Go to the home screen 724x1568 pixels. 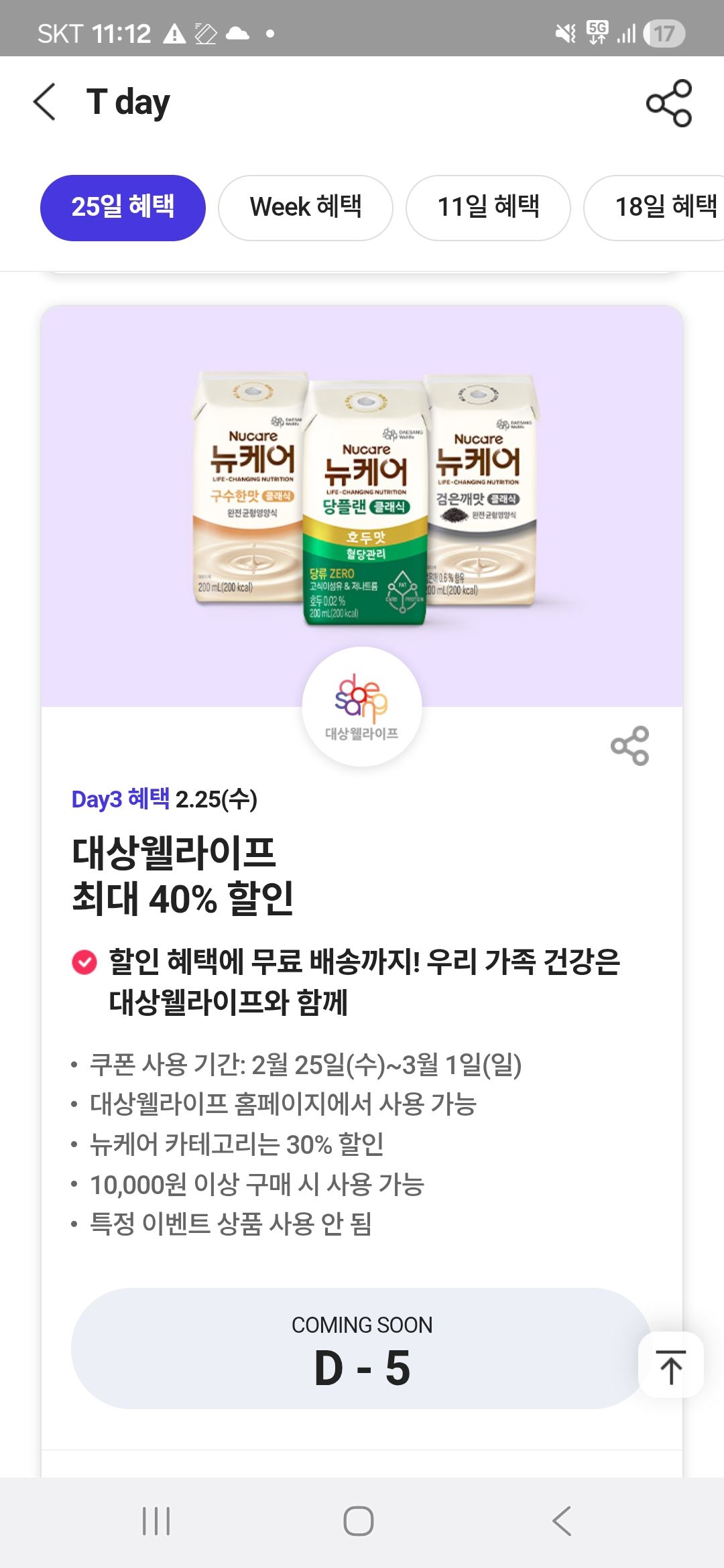359,1521
